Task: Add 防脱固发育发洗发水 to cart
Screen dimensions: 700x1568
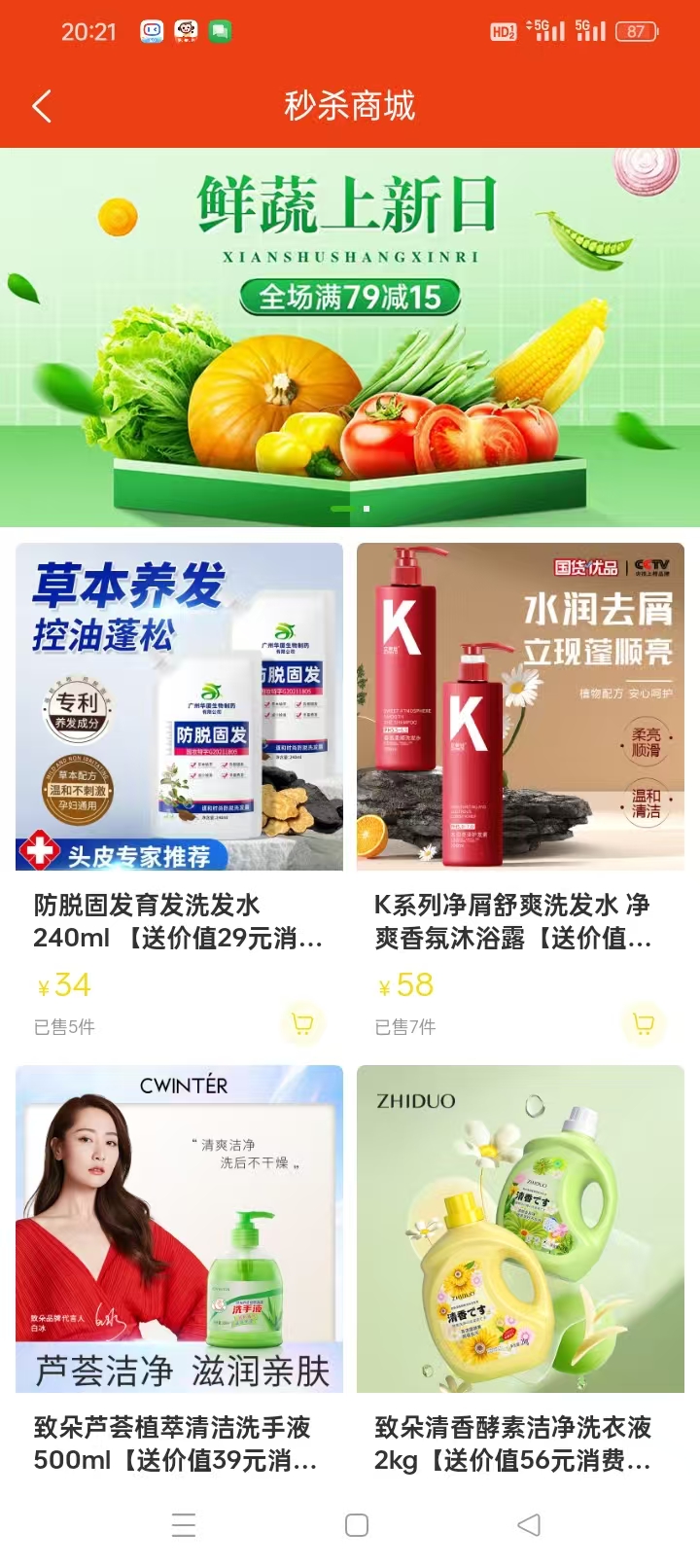Action: tap(302, 1023)
